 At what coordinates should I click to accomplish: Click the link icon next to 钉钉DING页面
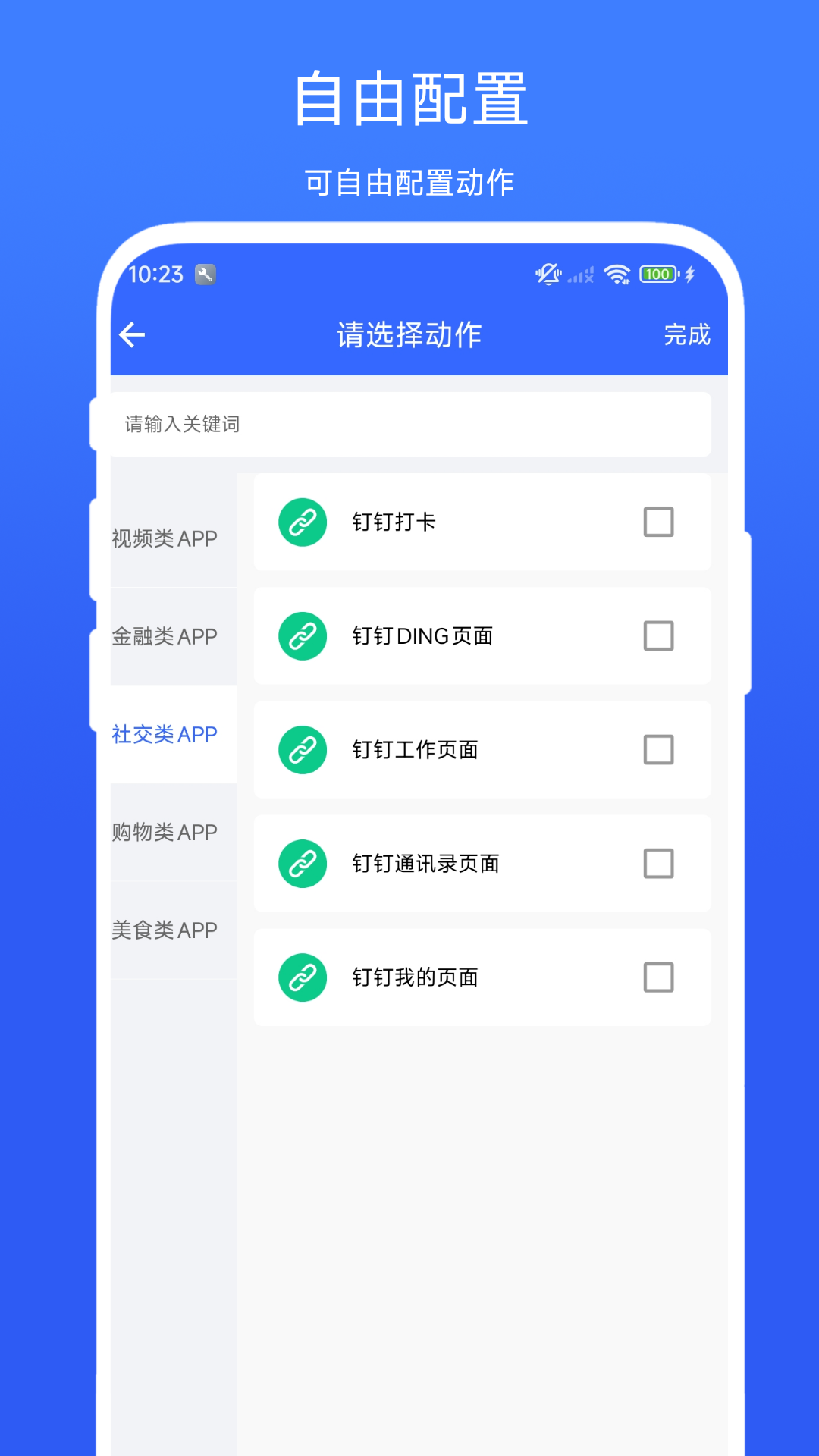pos(302,635)
